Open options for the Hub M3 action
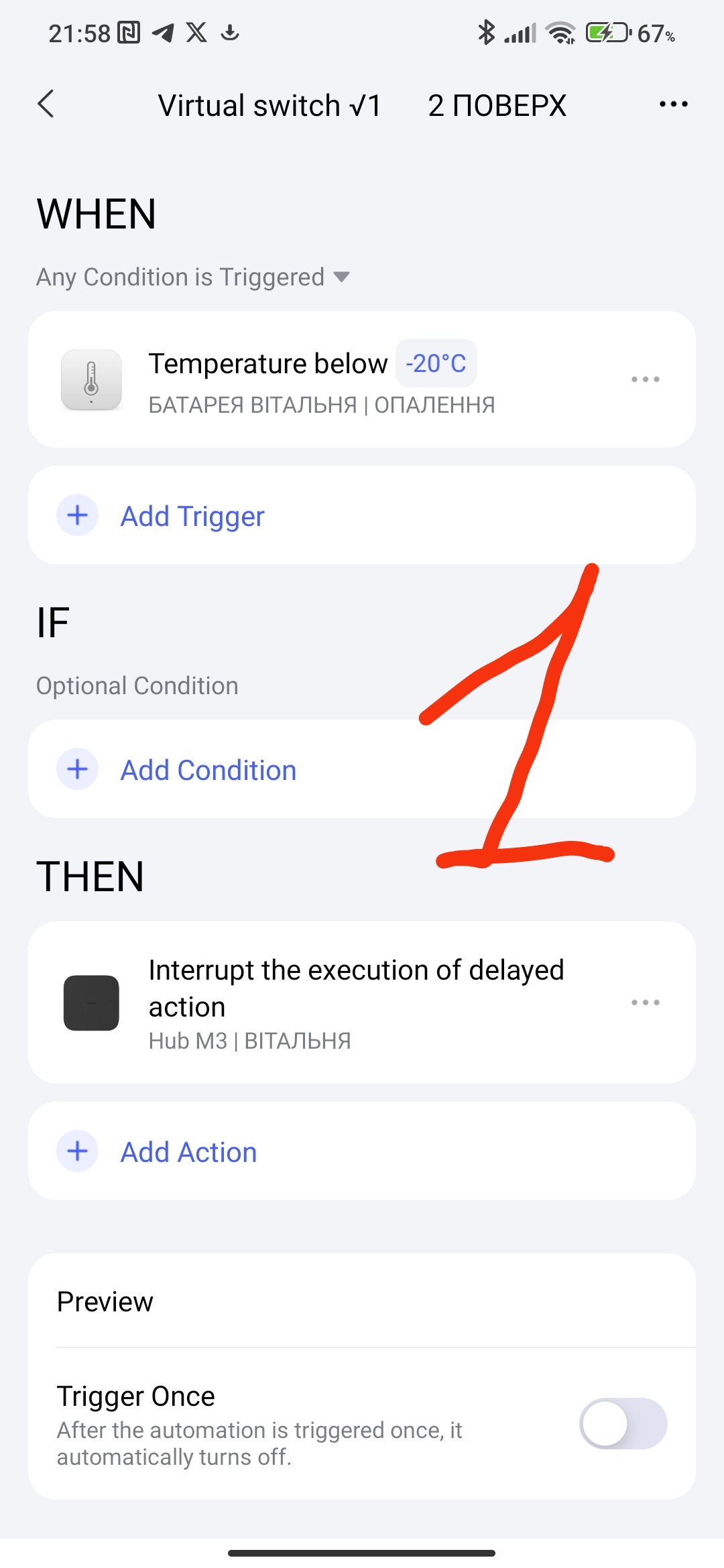 [645, 1002]
